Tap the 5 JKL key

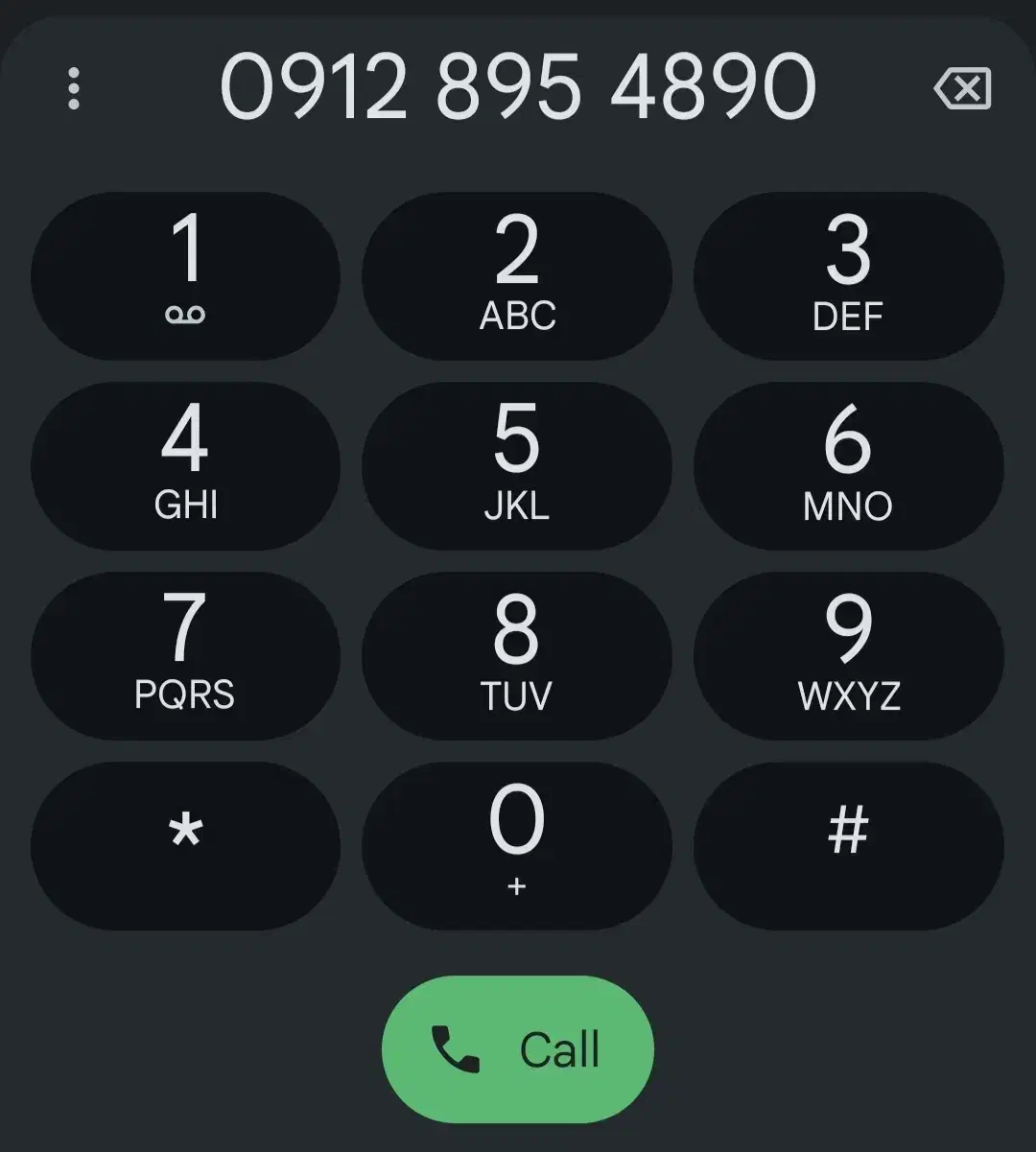point(517,465)
